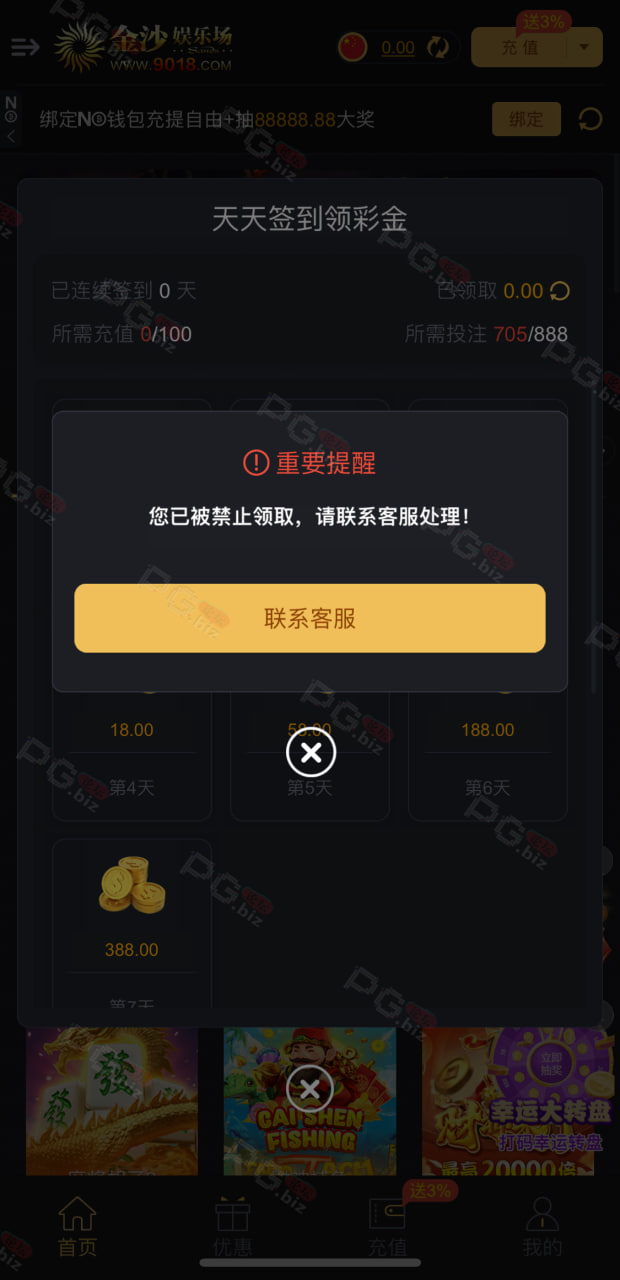The width and height of the screenshot is (620, 1280).
Task: Go to the 我的 tab
Action: [542, 1228]
